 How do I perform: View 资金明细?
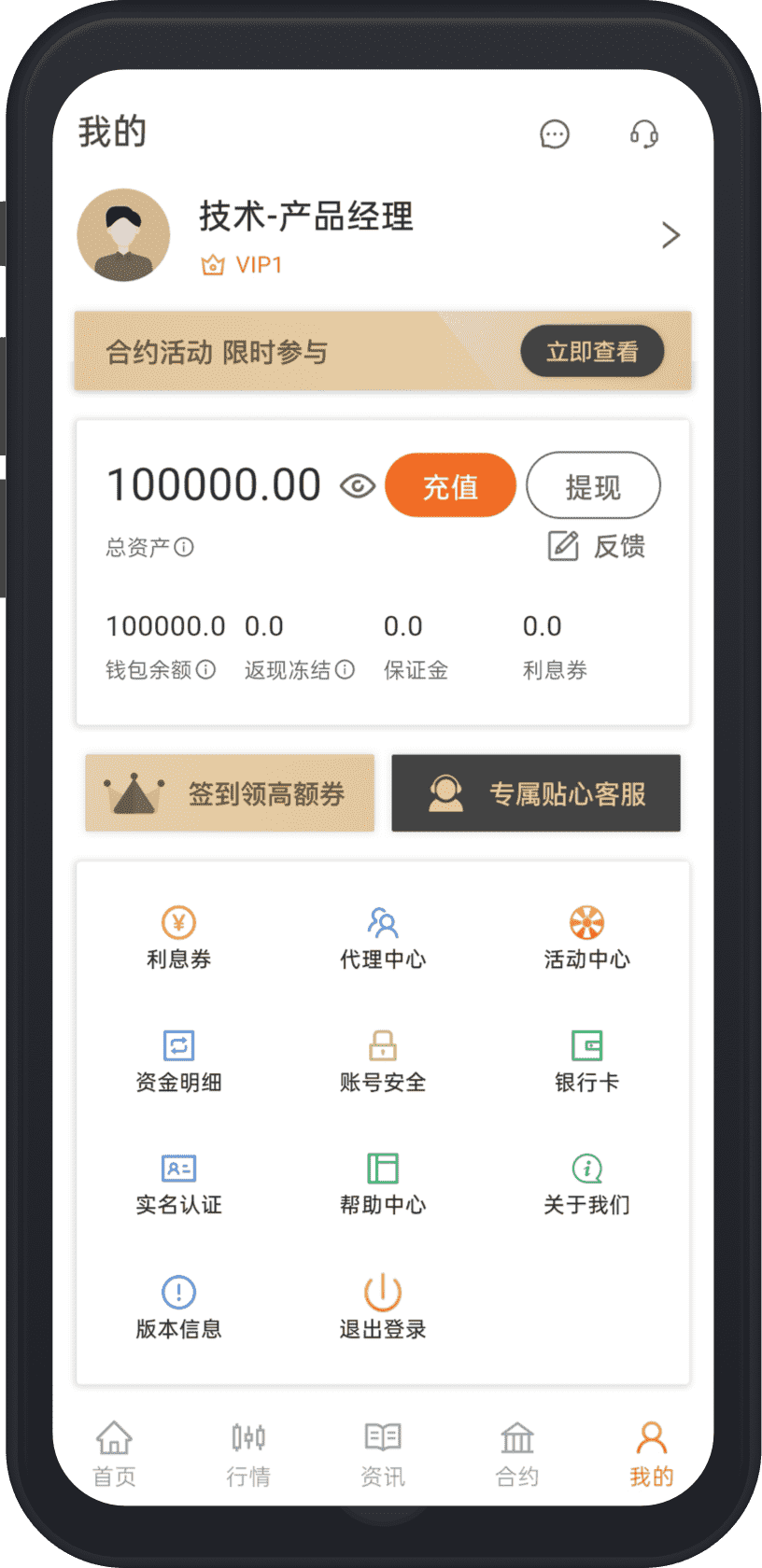[x=178, y=1061]
